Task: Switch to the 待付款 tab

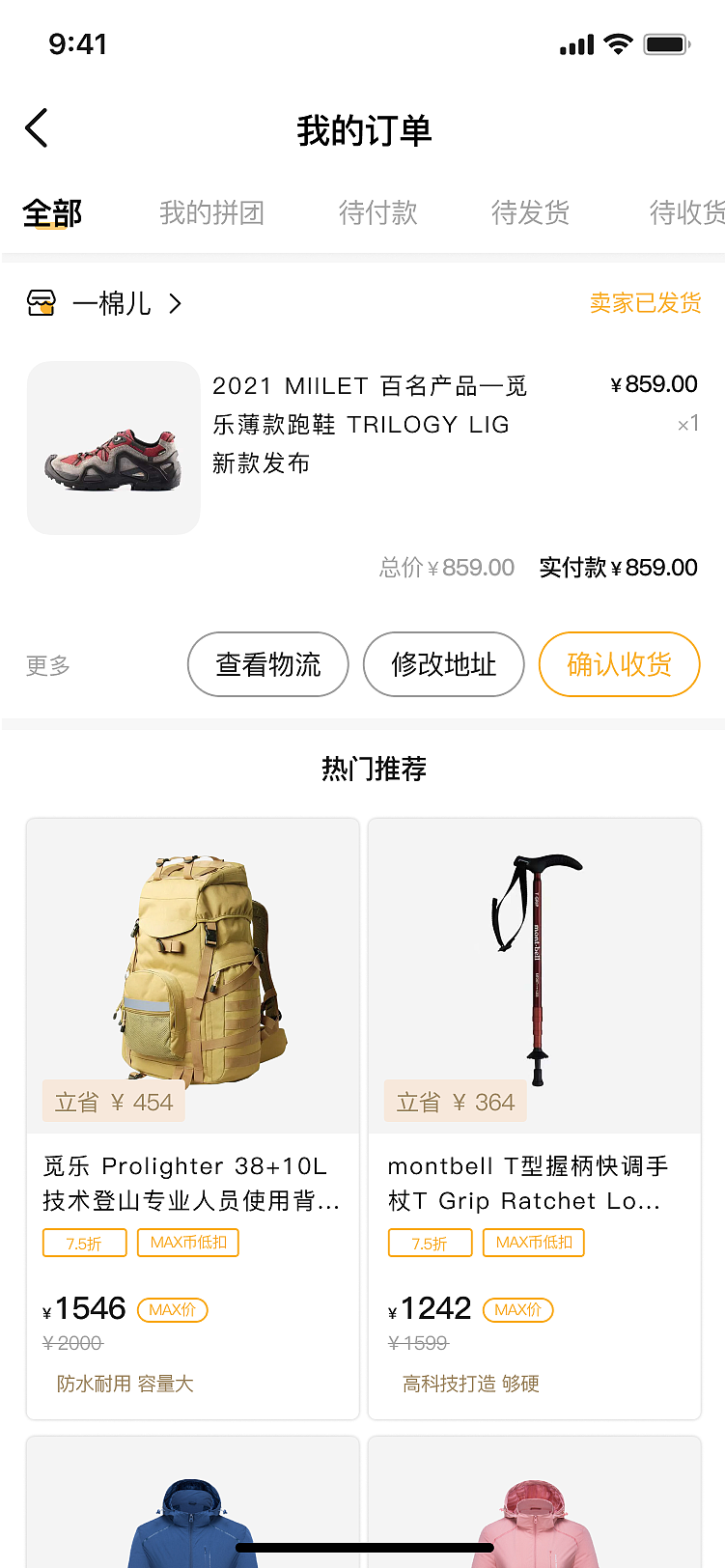Action: pos(377,213)
